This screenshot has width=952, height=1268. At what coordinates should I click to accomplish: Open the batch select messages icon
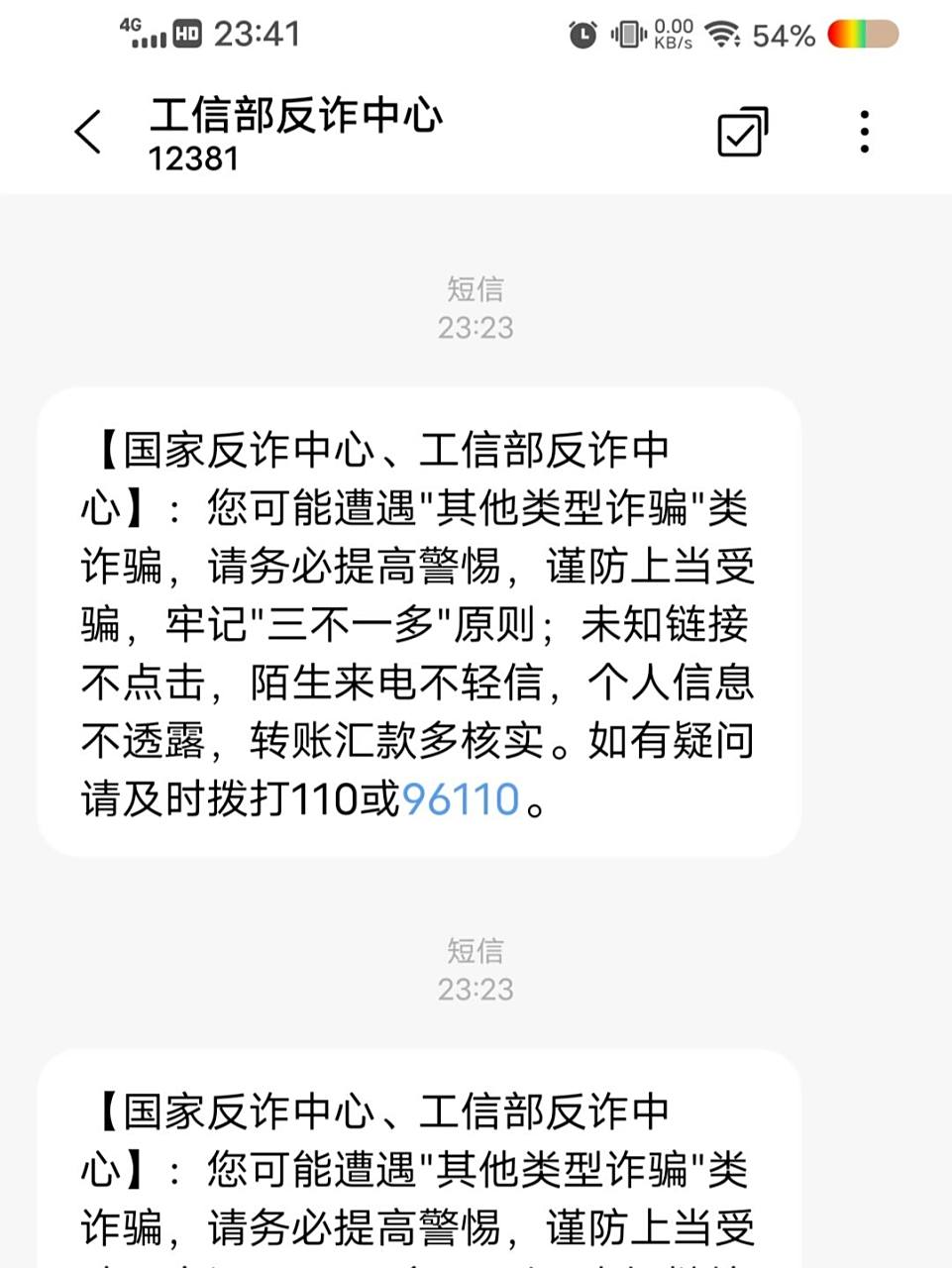click(740, 130)
